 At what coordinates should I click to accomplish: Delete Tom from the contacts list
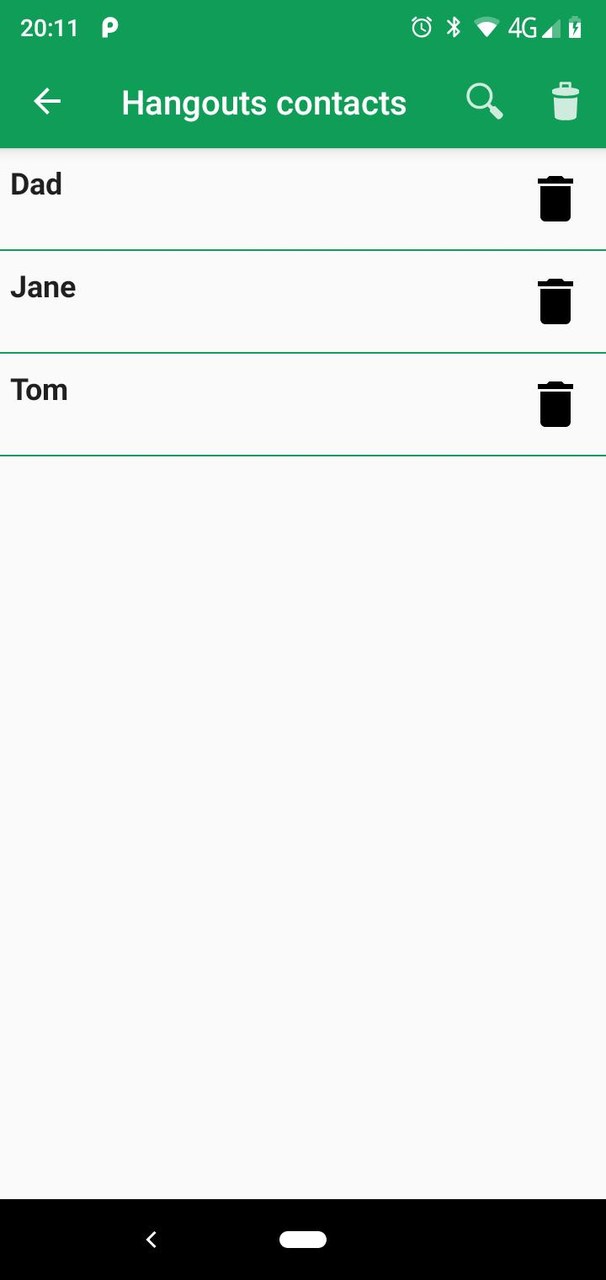(555, 404)
